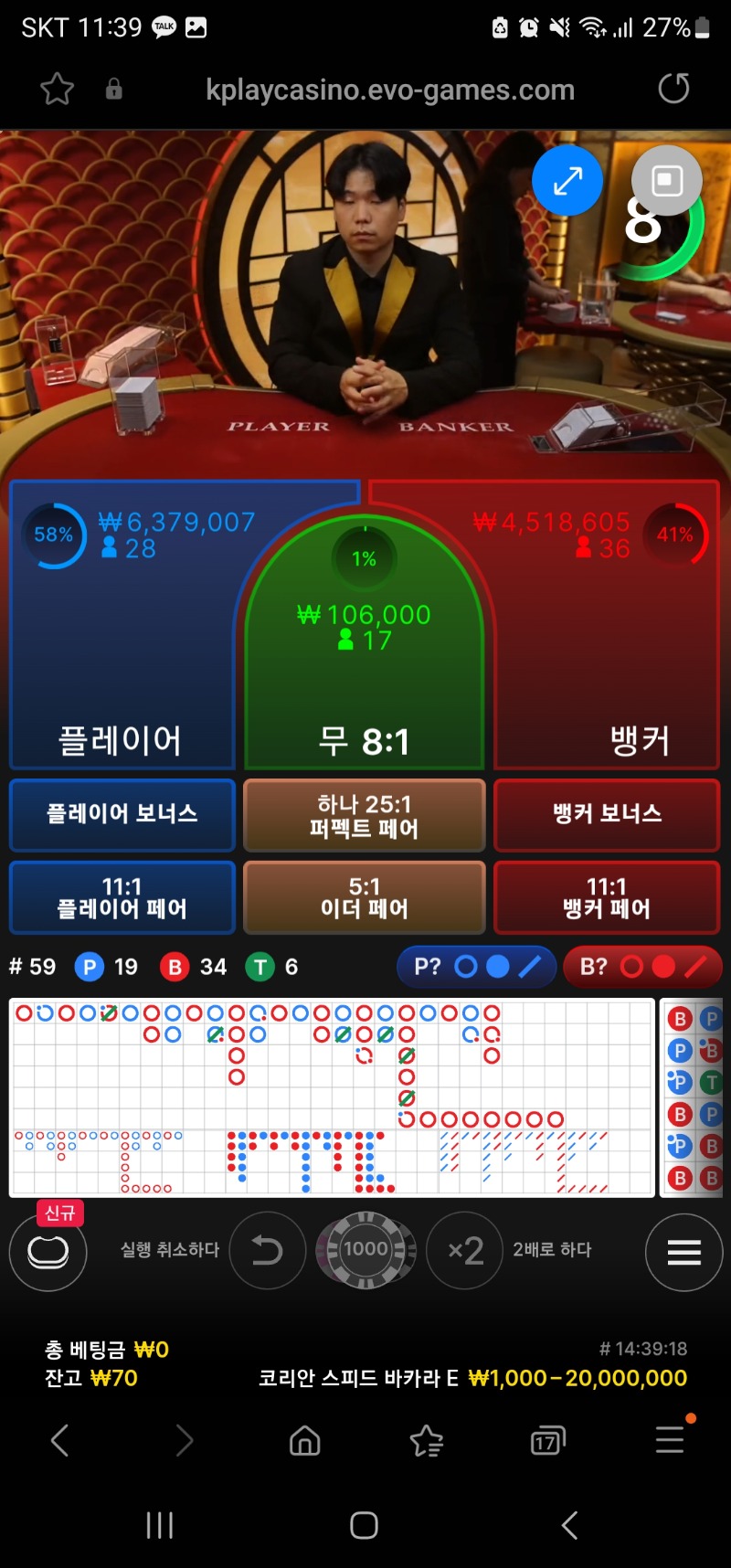Expand the video to fullscreen
The height and width of the screenshot is (1568, 731).
click(567, 180)
